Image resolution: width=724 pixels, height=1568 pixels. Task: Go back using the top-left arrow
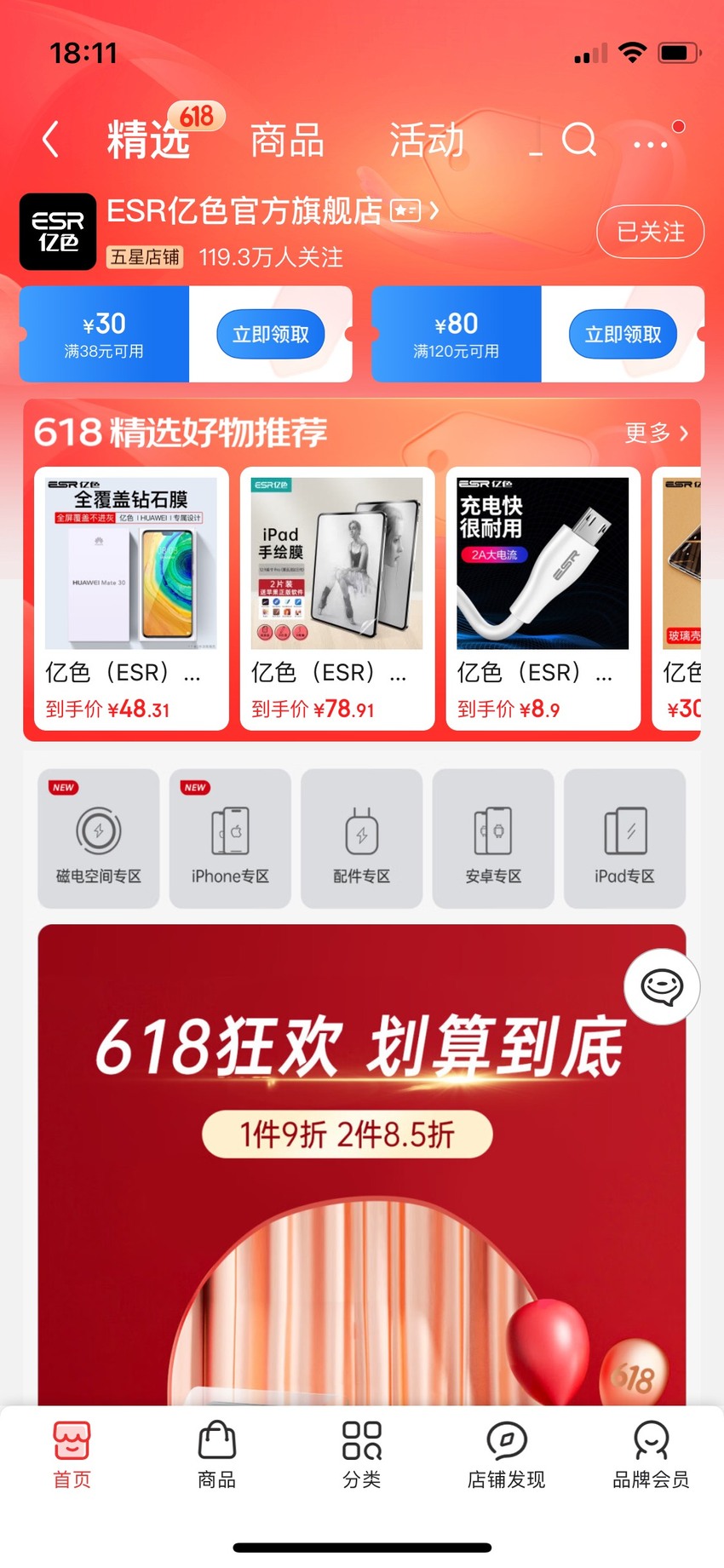pyautogui.click(x=51, y=140)
